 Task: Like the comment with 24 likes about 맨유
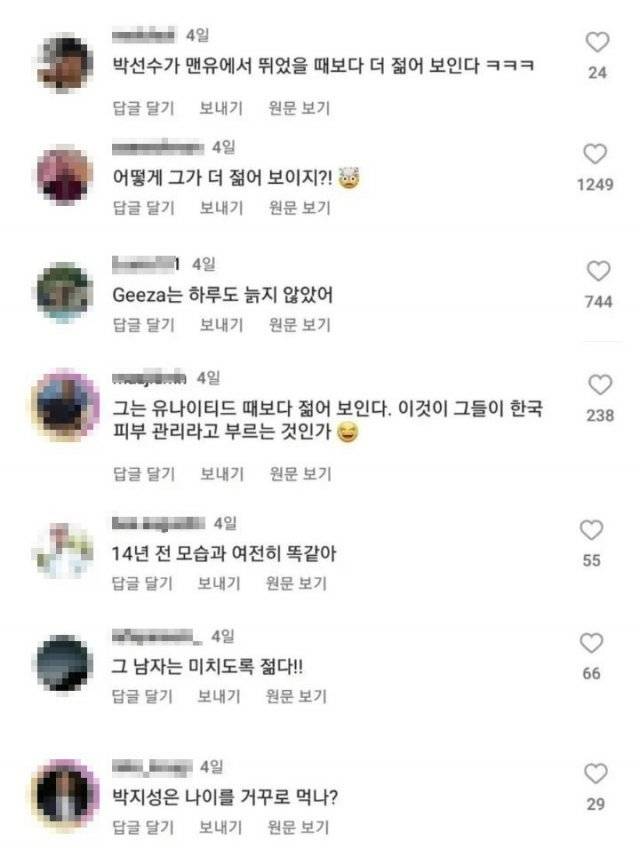coord(596,42)
